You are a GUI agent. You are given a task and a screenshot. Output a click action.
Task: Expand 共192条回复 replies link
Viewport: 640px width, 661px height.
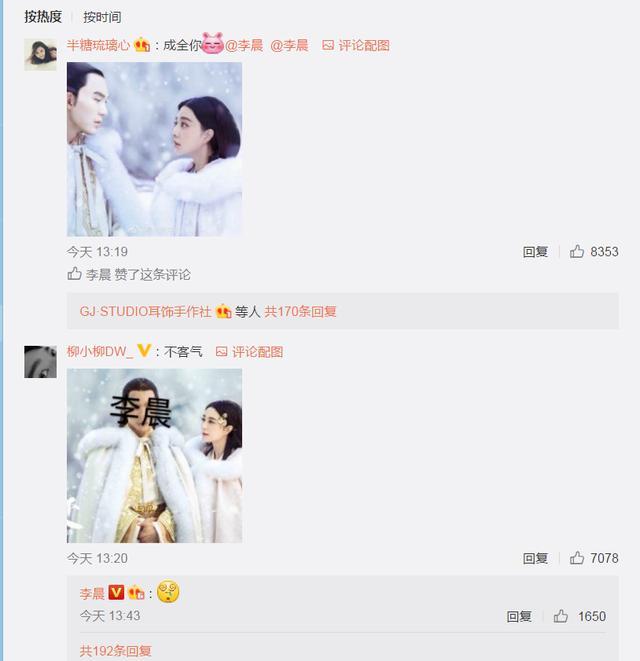tap(116, 650)
